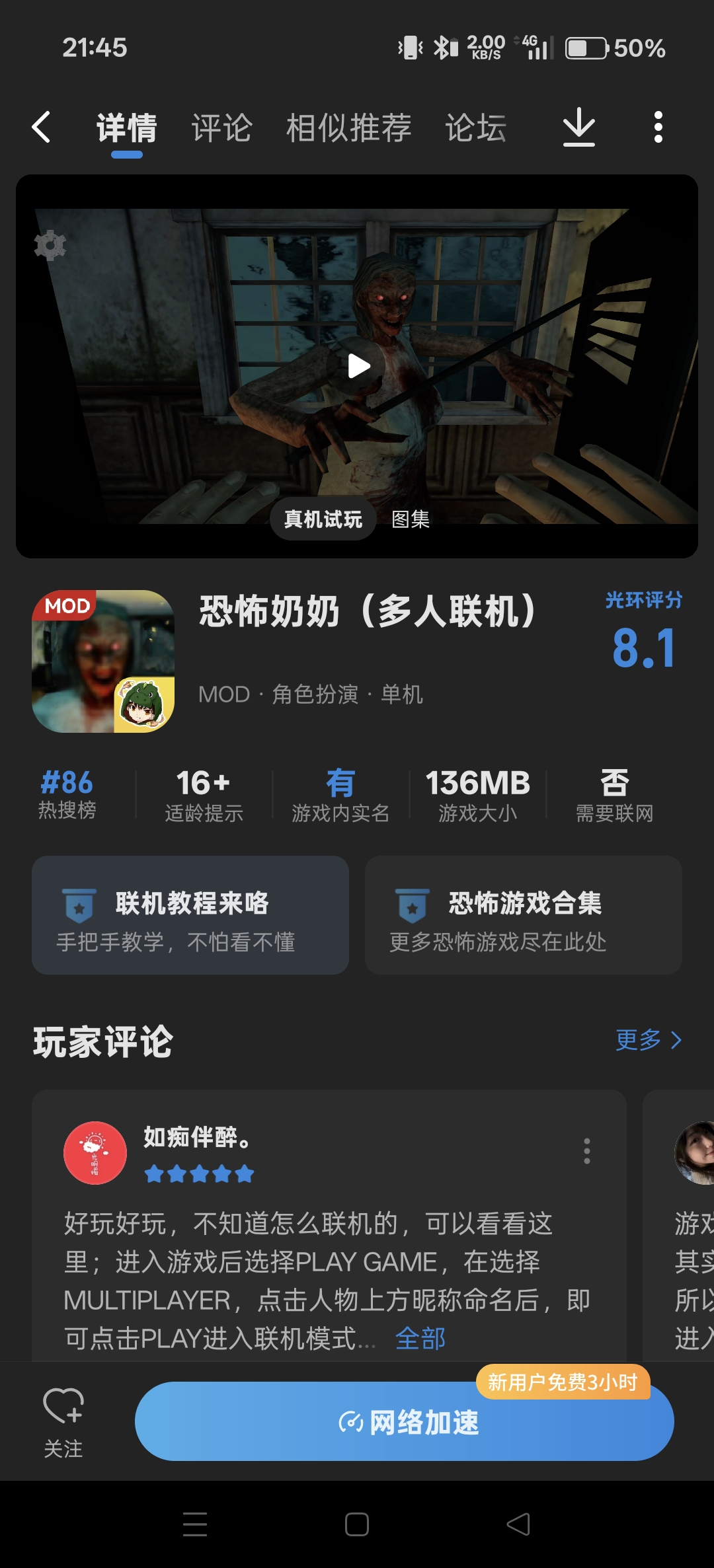Tap the 网络加速 button

click(404, 1422)
